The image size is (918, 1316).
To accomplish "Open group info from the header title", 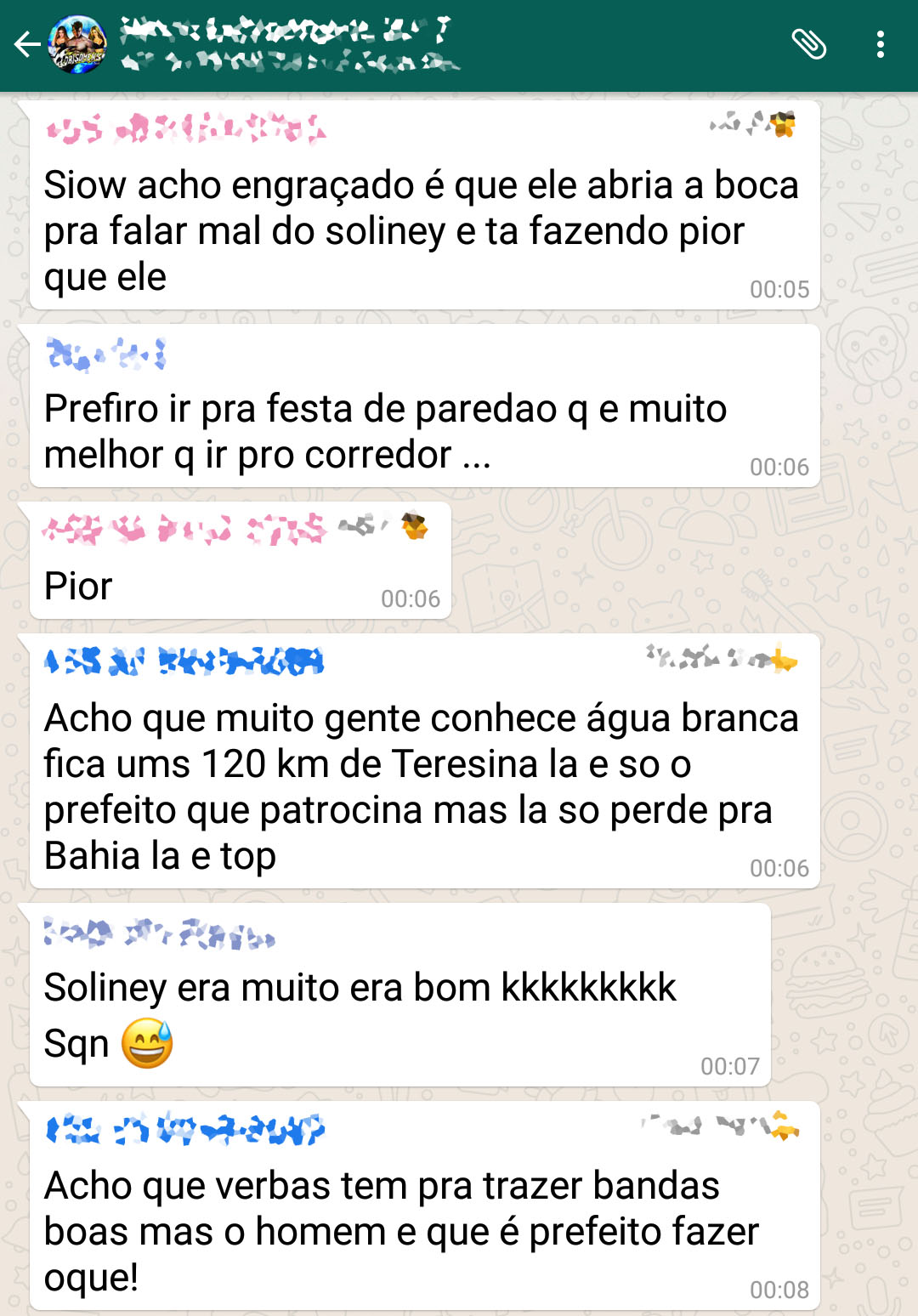I will (x=289, y=44).
